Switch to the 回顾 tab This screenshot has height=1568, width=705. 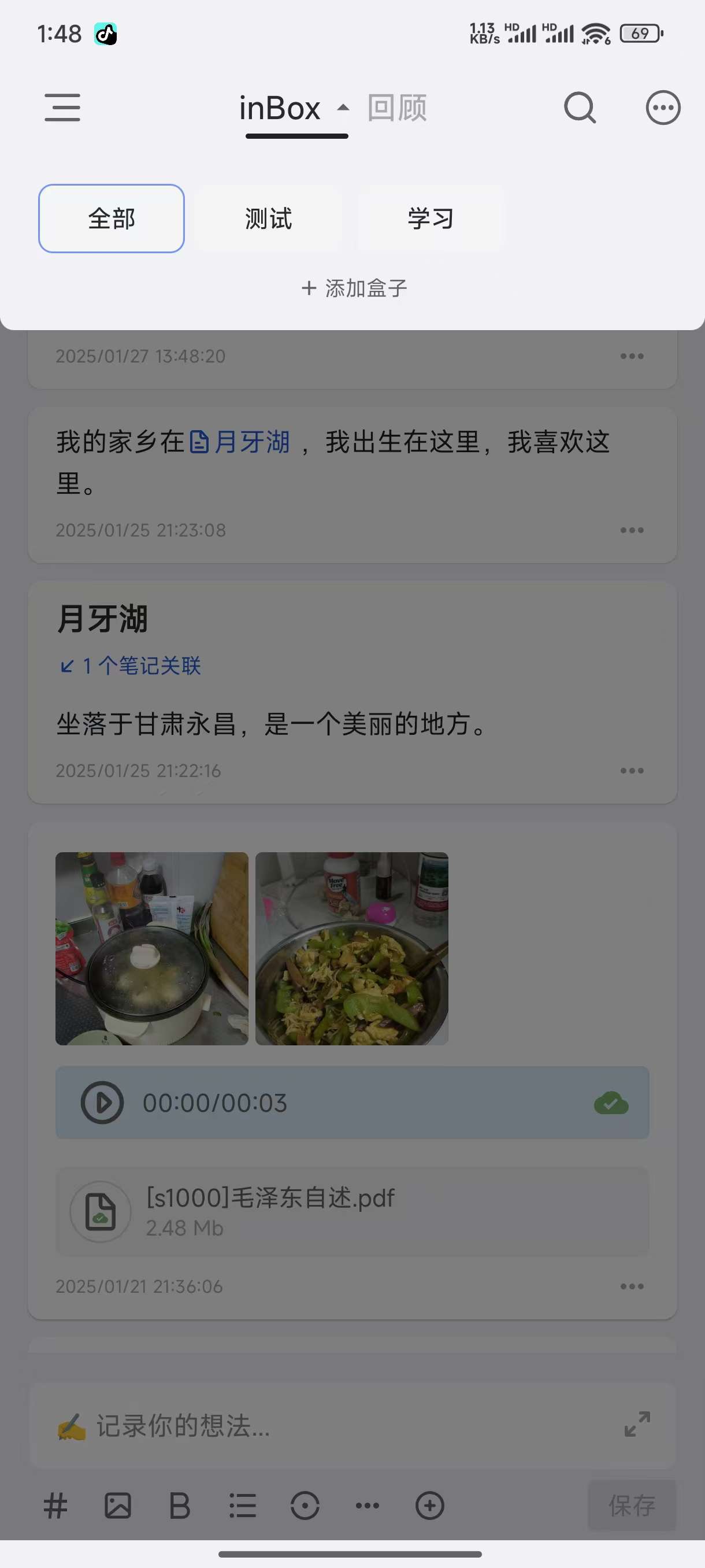click(397, 108)
